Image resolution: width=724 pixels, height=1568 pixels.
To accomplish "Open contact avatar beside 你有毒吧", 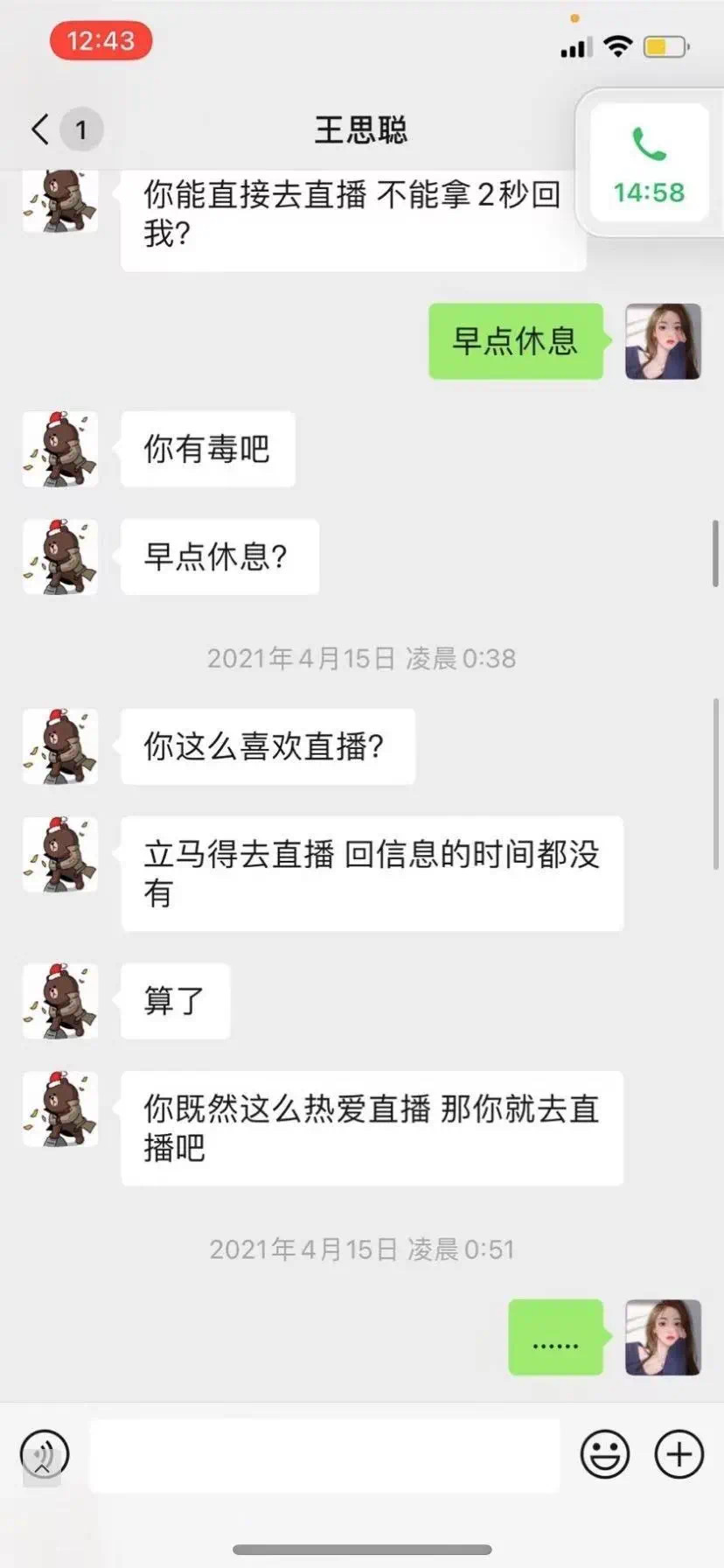I will (60, 449).
